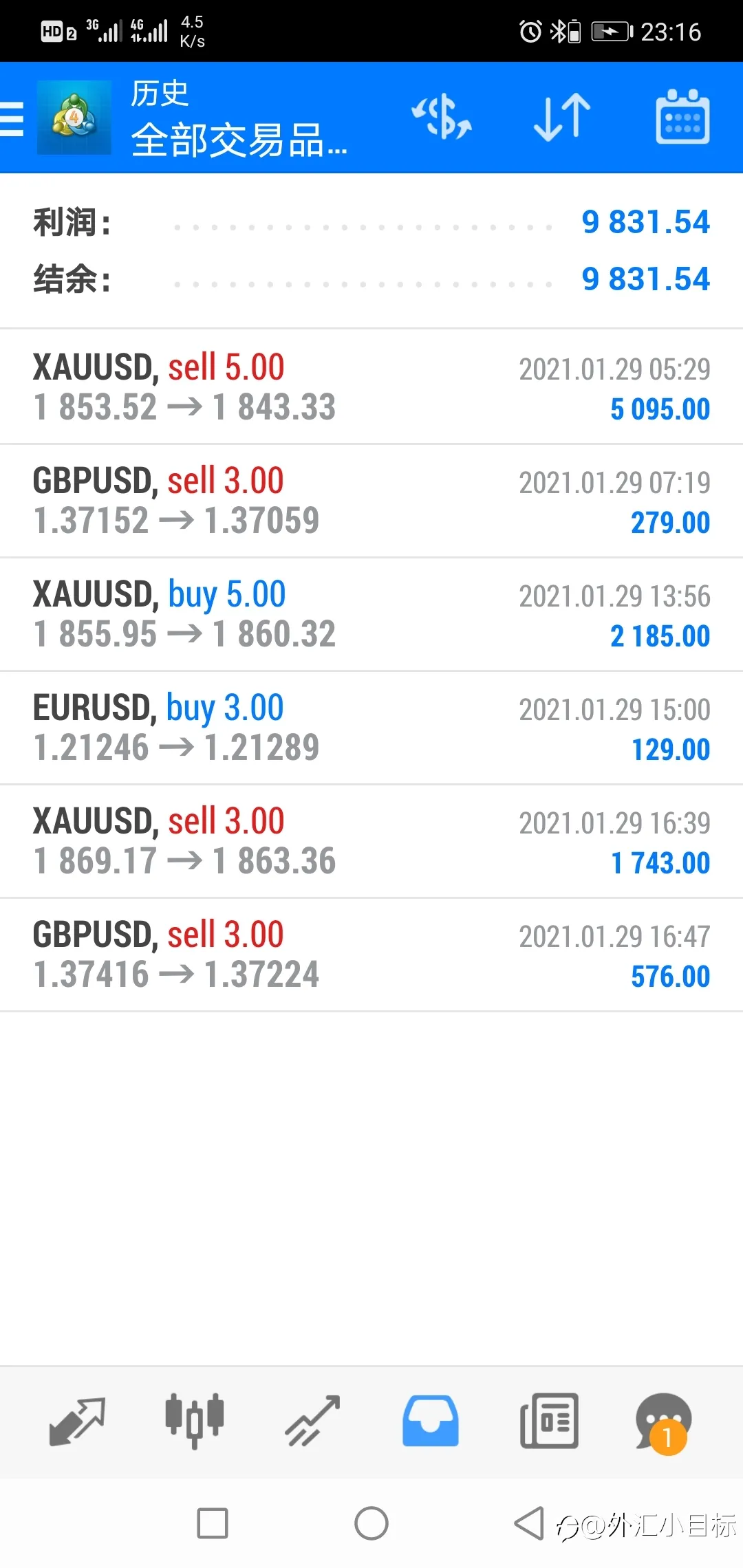Open the GBPUSD sell trade at 16:47

(x=371, y=955)
